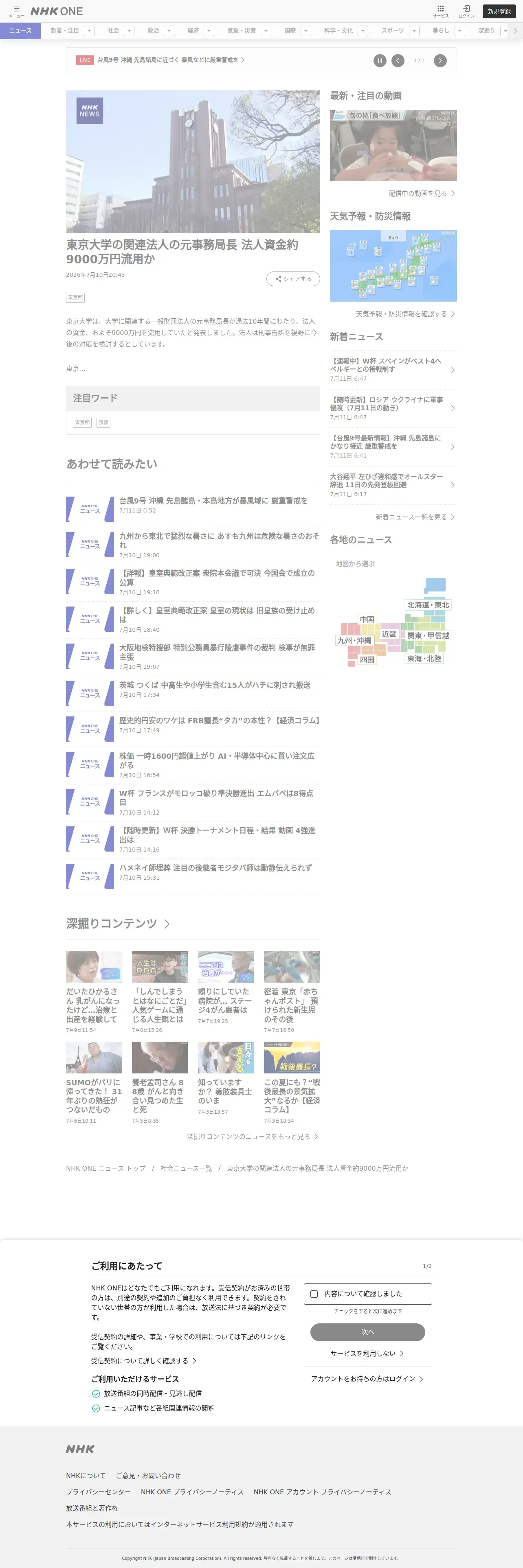This screenshot has width=523, height=1568.
Task: Pause the LIVE news ticker
Action: [x=379, y=60]
